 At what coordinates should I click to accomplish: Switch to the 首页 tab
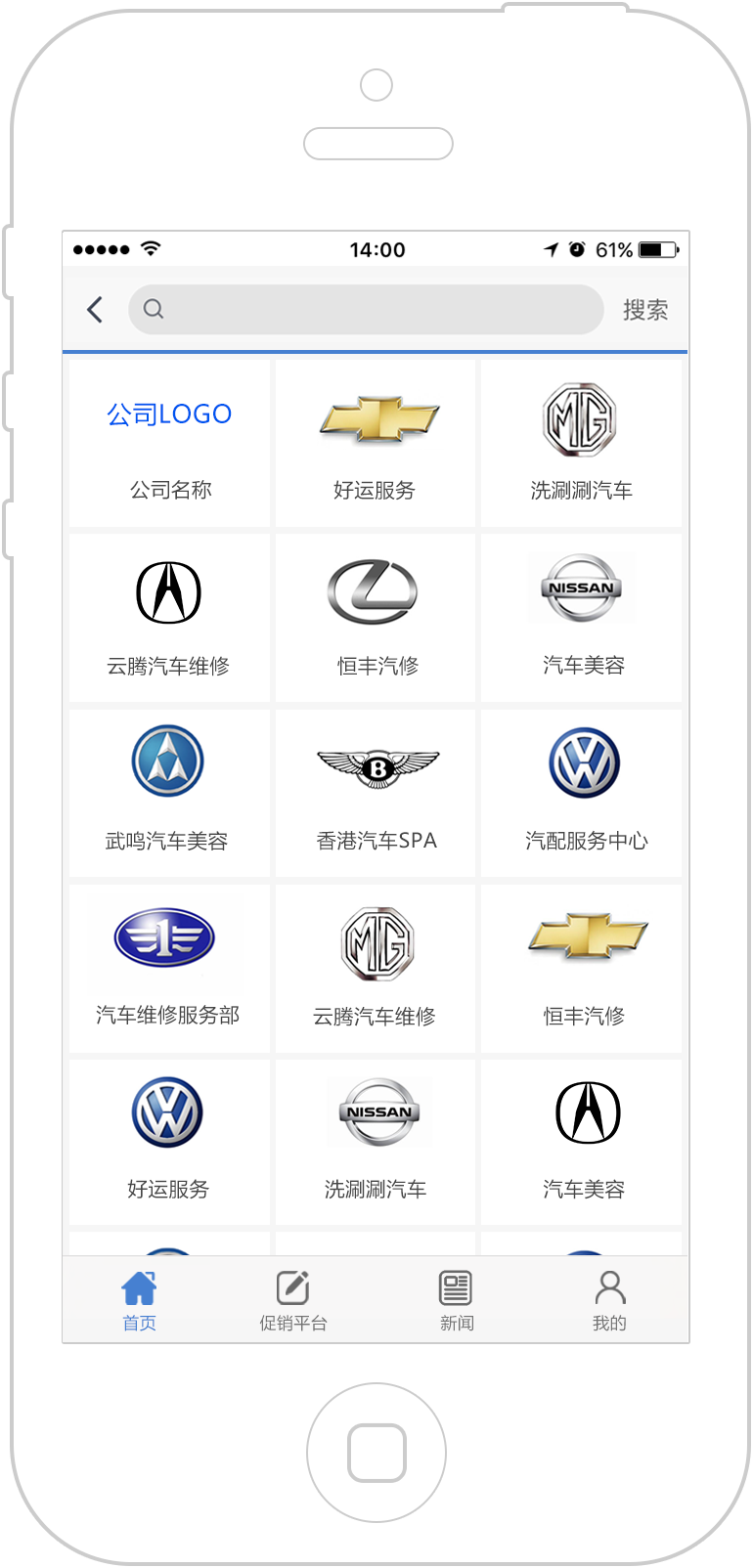[139, 1300]
